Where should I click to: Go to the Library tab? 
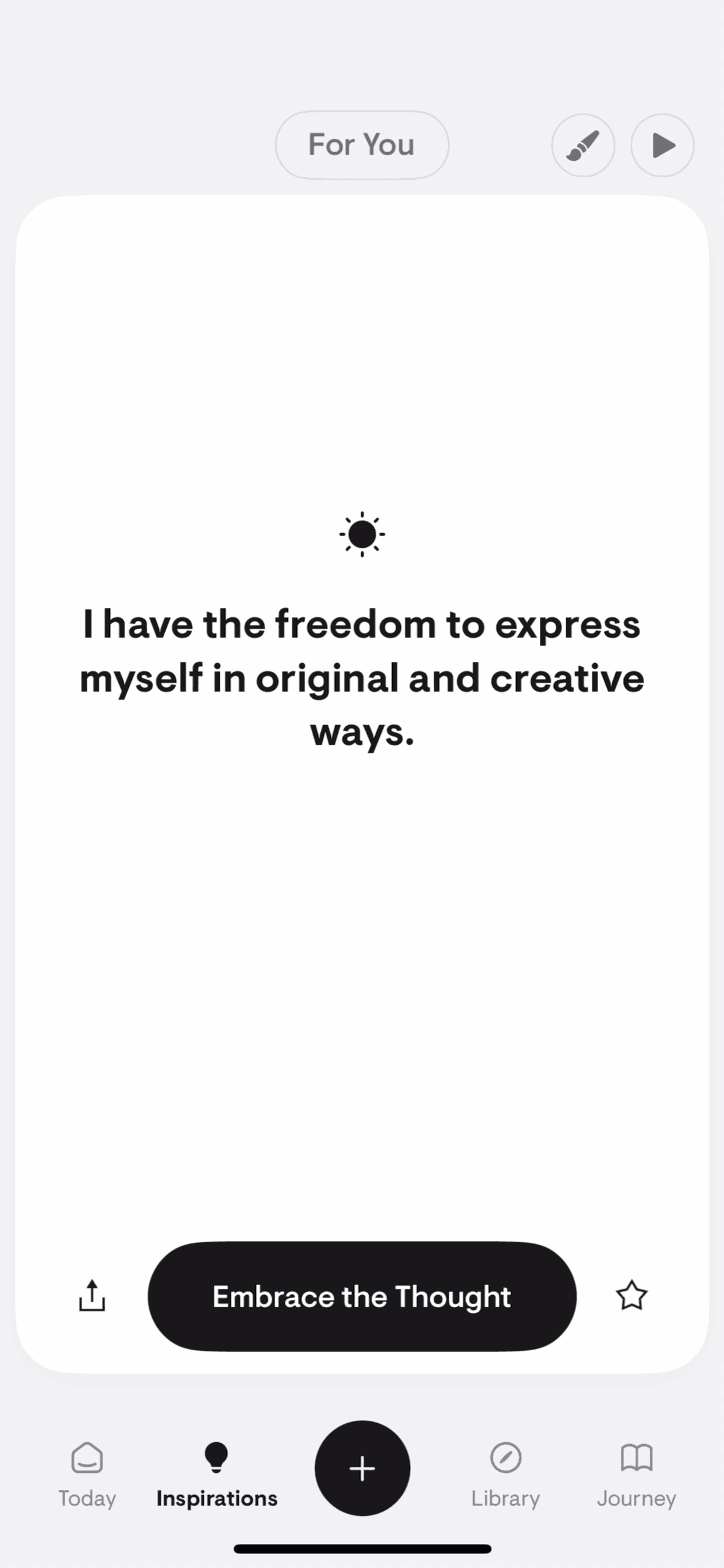pos(506,1474)
